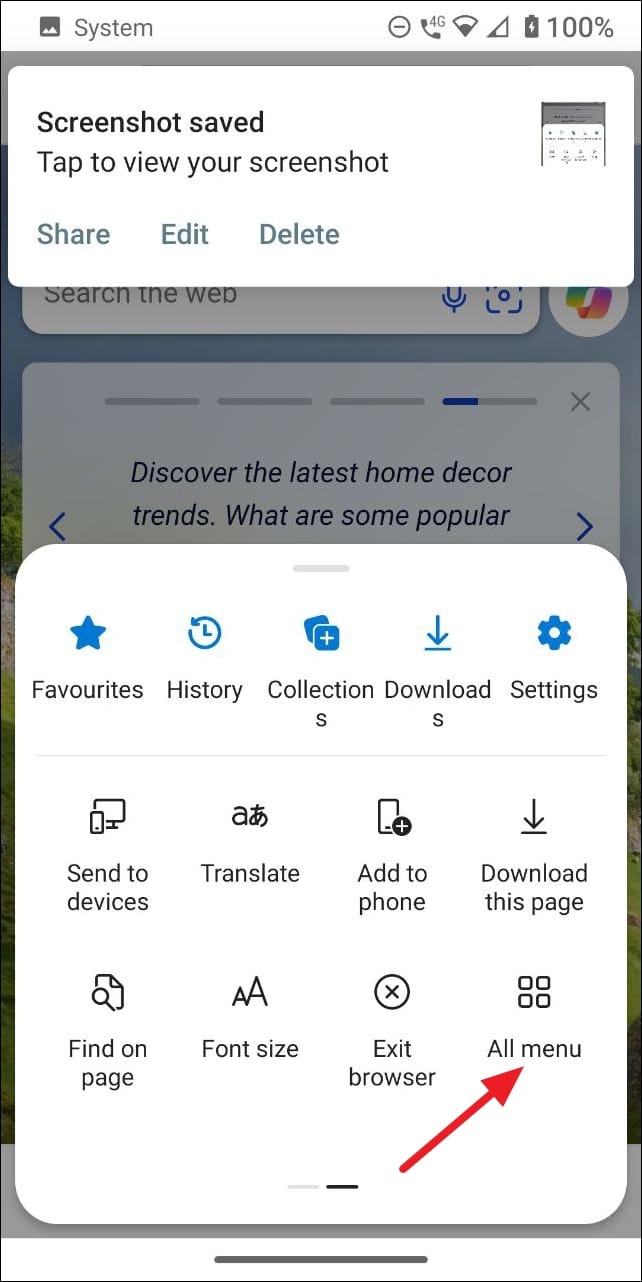This screenshot has height=1282, width=642.
Task: Open browsing History
Action: (204, 654)
